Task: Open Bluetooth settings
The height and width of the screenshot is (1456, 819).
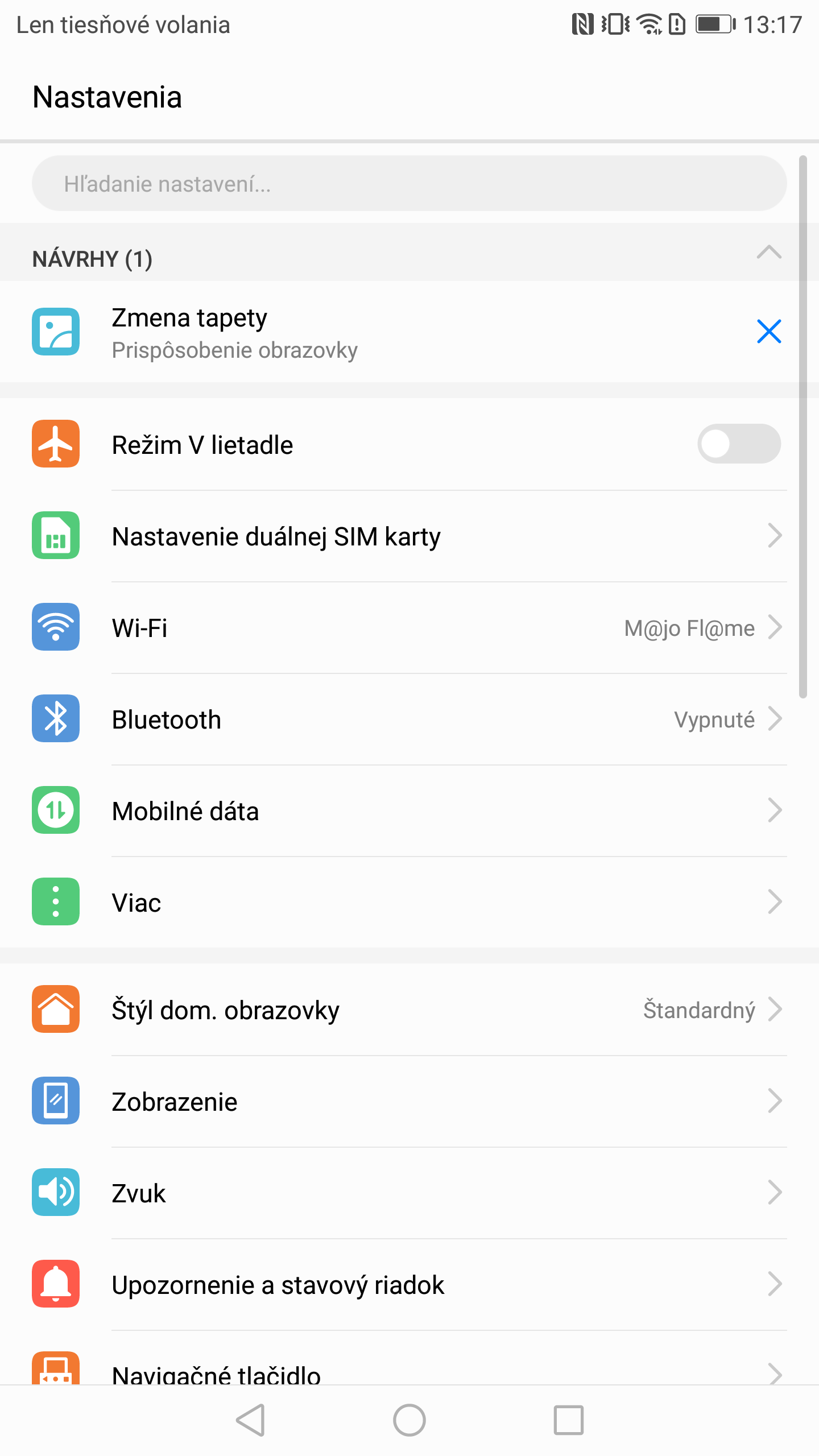Action: coord(409,719)
